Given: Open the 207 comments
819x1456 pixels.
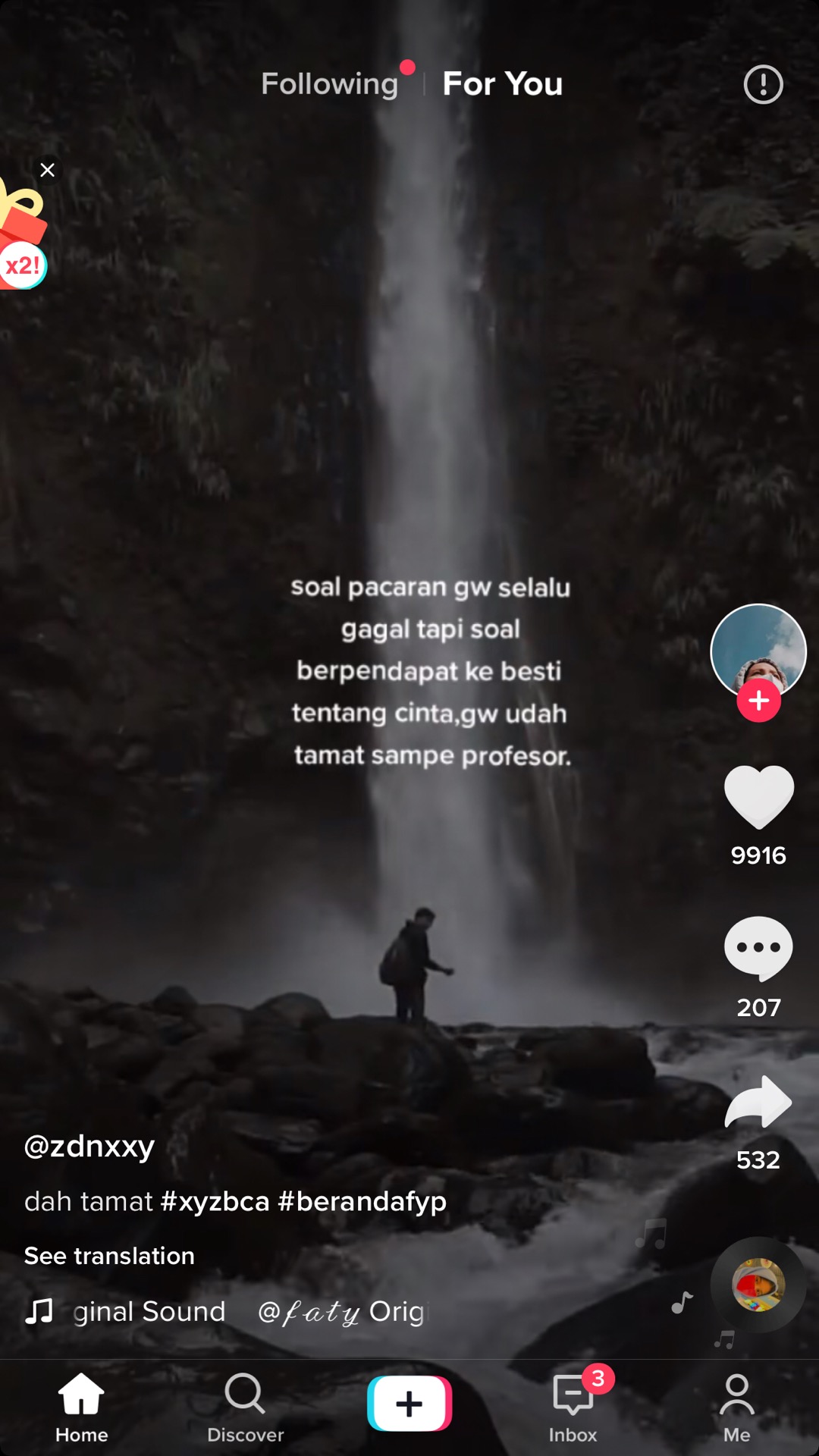Looking at the screenshot, I should 758,948.
